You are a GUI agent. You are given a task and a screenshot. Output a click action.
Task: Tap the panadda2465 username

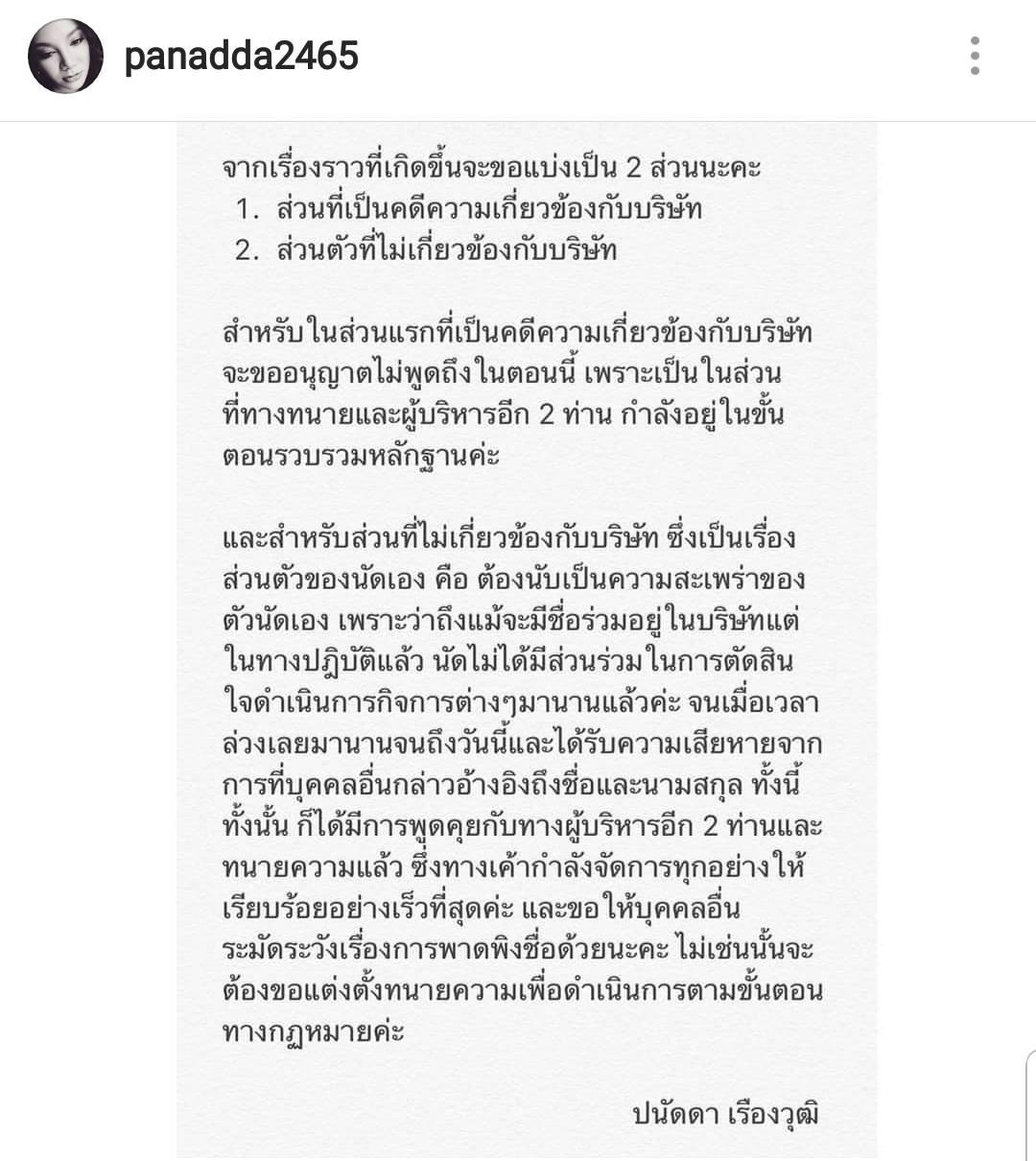(241, 56)
